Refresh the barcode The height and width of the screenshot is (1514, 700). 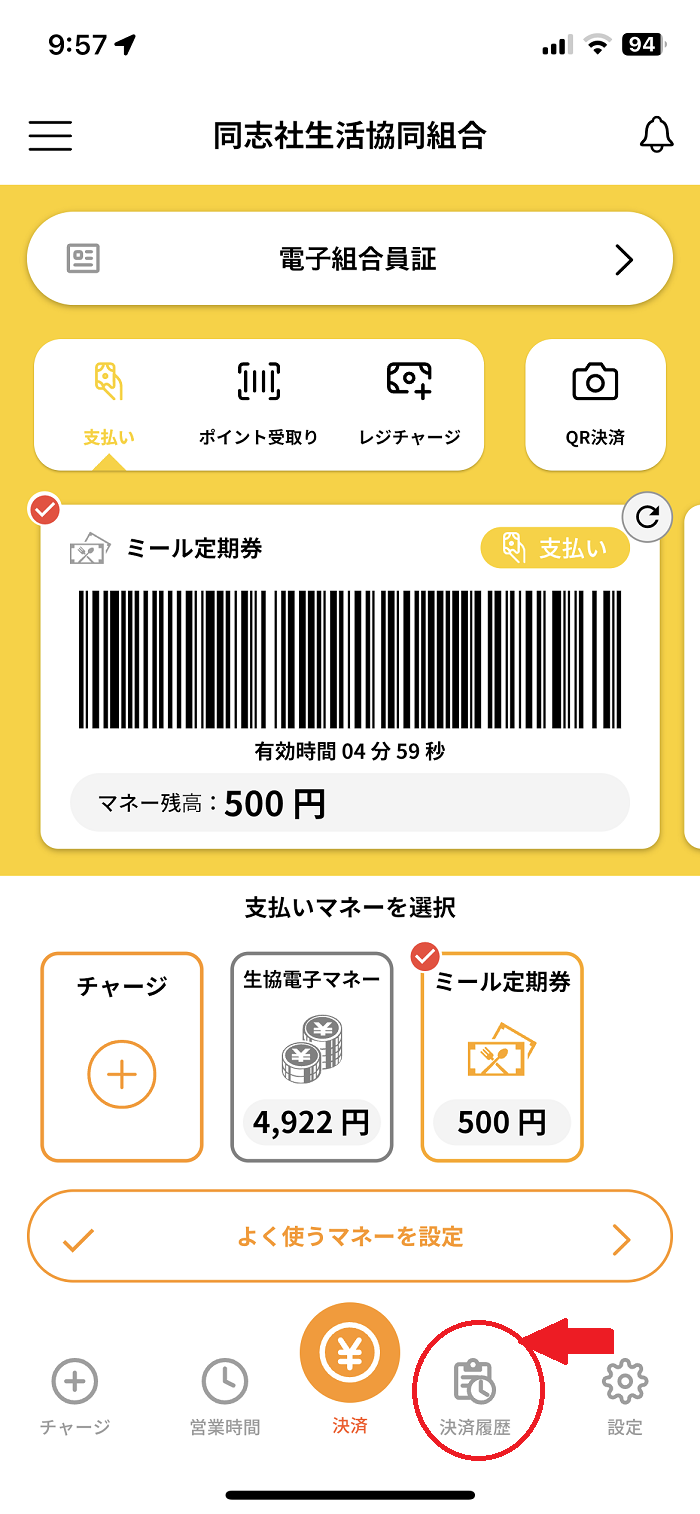[647, 517]
